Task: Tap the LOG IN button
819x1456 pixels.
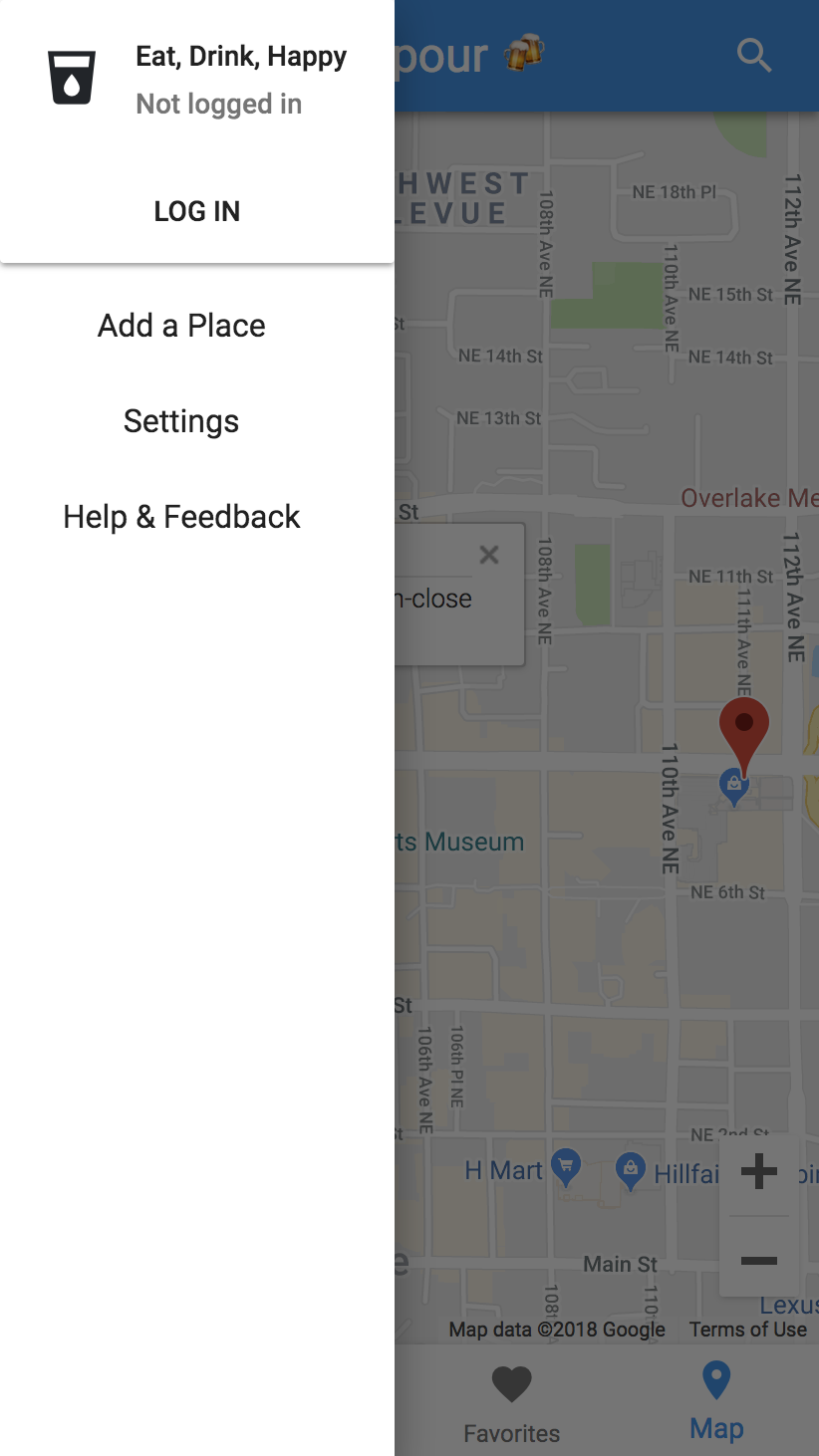Action: [x=196, y=211]
